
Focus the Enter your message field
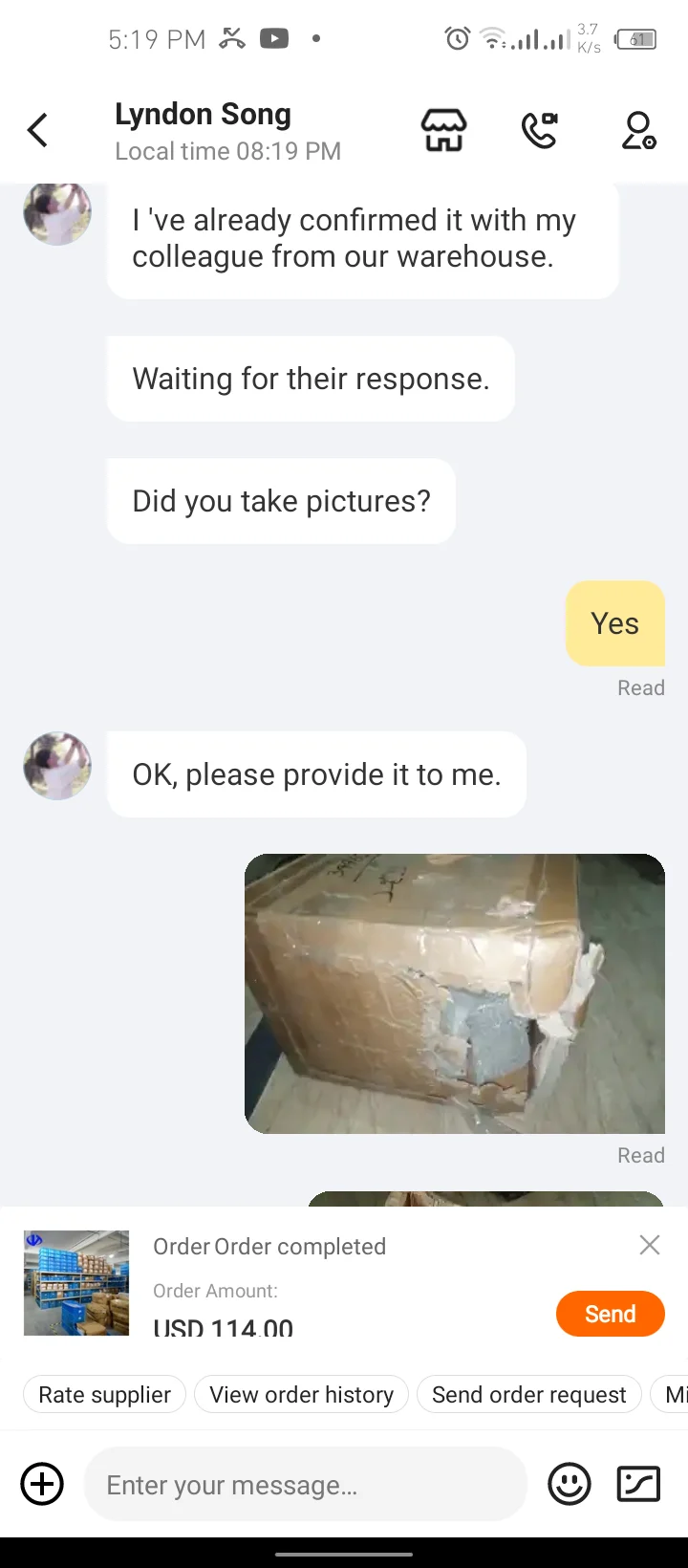click(306, 1485)
